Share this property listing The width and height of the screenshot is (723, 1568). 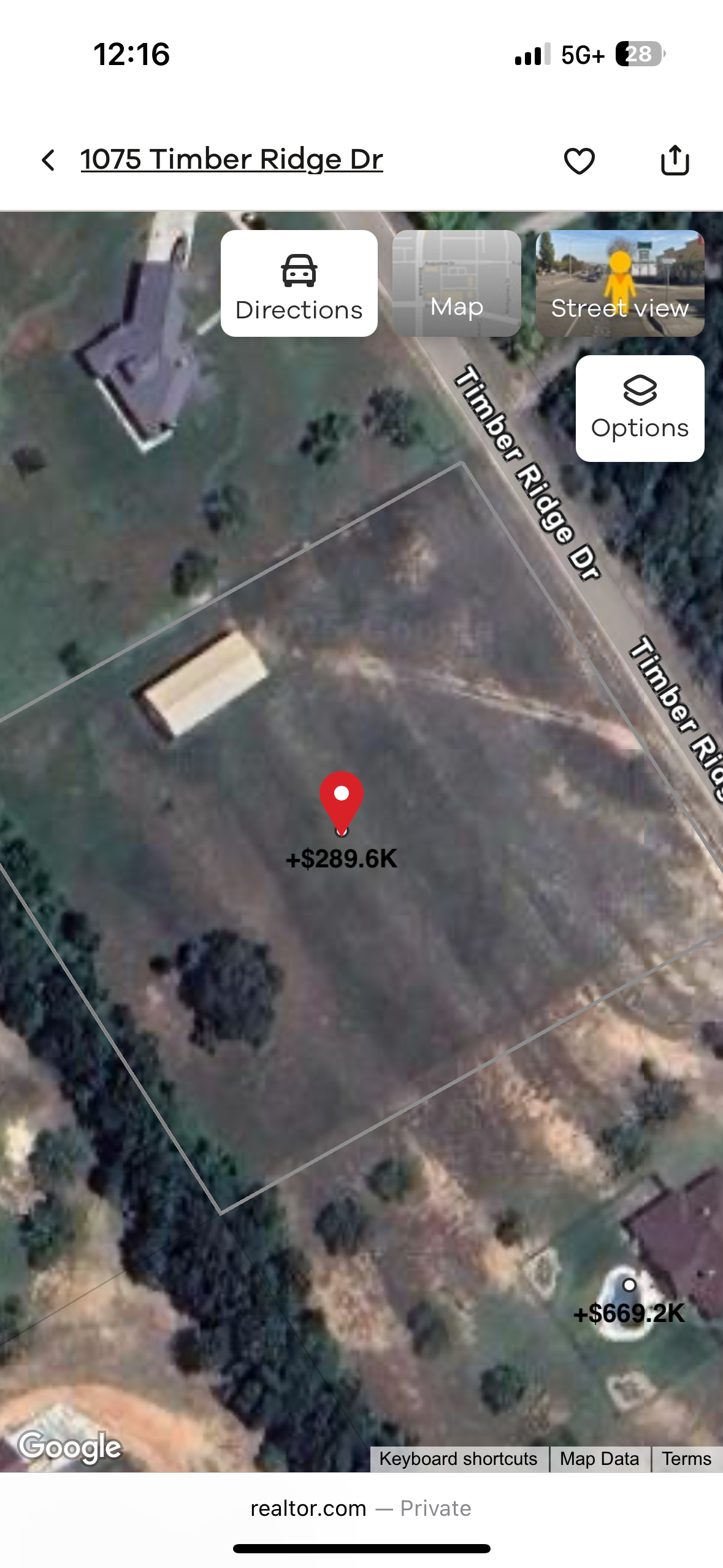coord(675,161)
